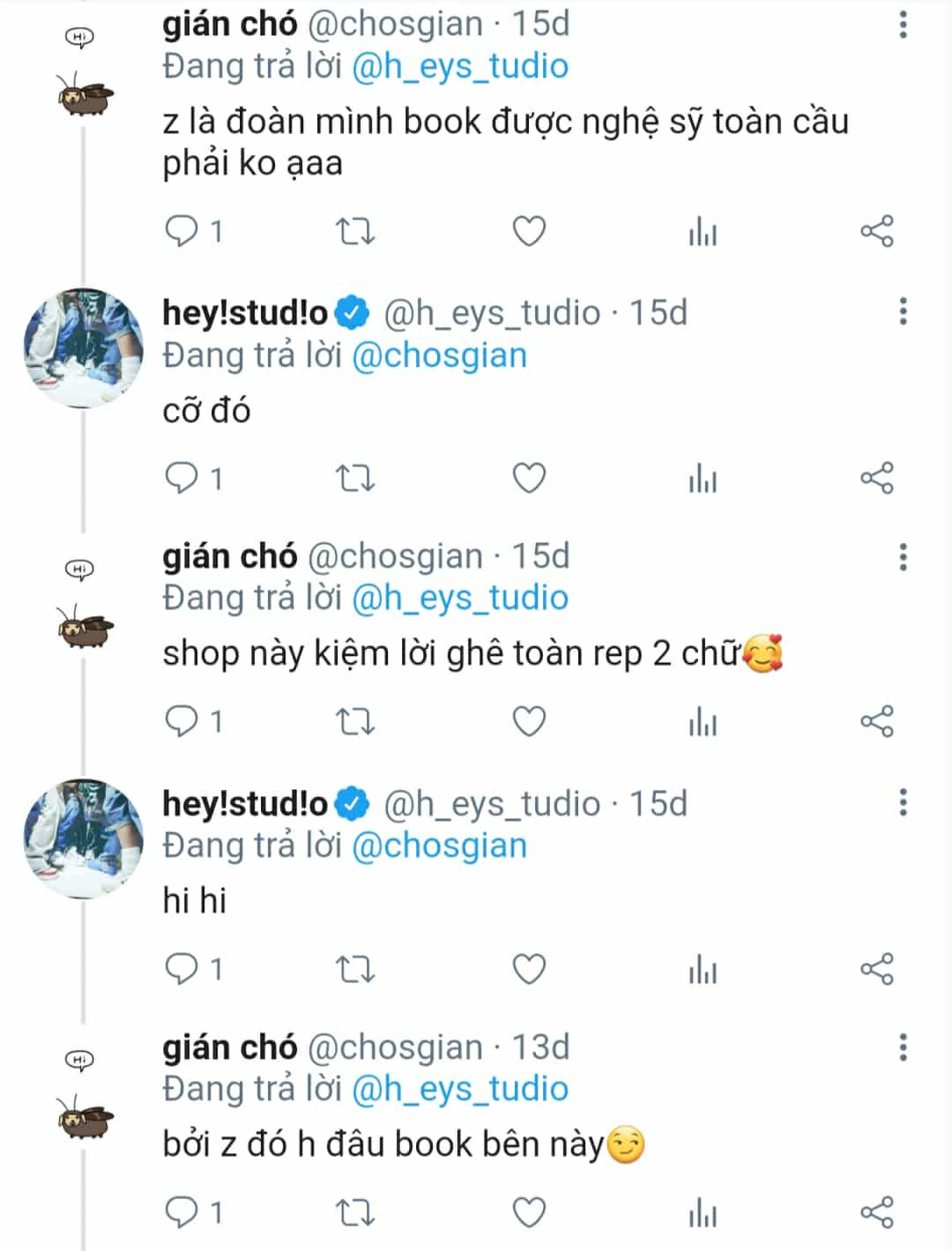Reply to the tweet "hi hi"
The image size is (952, 1251).
click(182, 969)
